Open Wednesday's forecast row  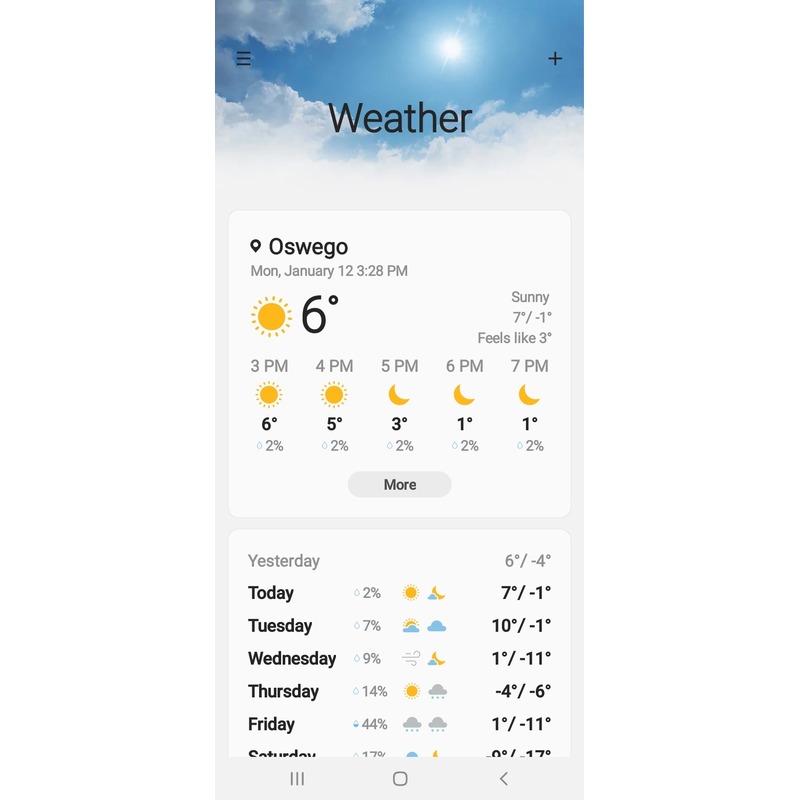[x=399, y=659]
